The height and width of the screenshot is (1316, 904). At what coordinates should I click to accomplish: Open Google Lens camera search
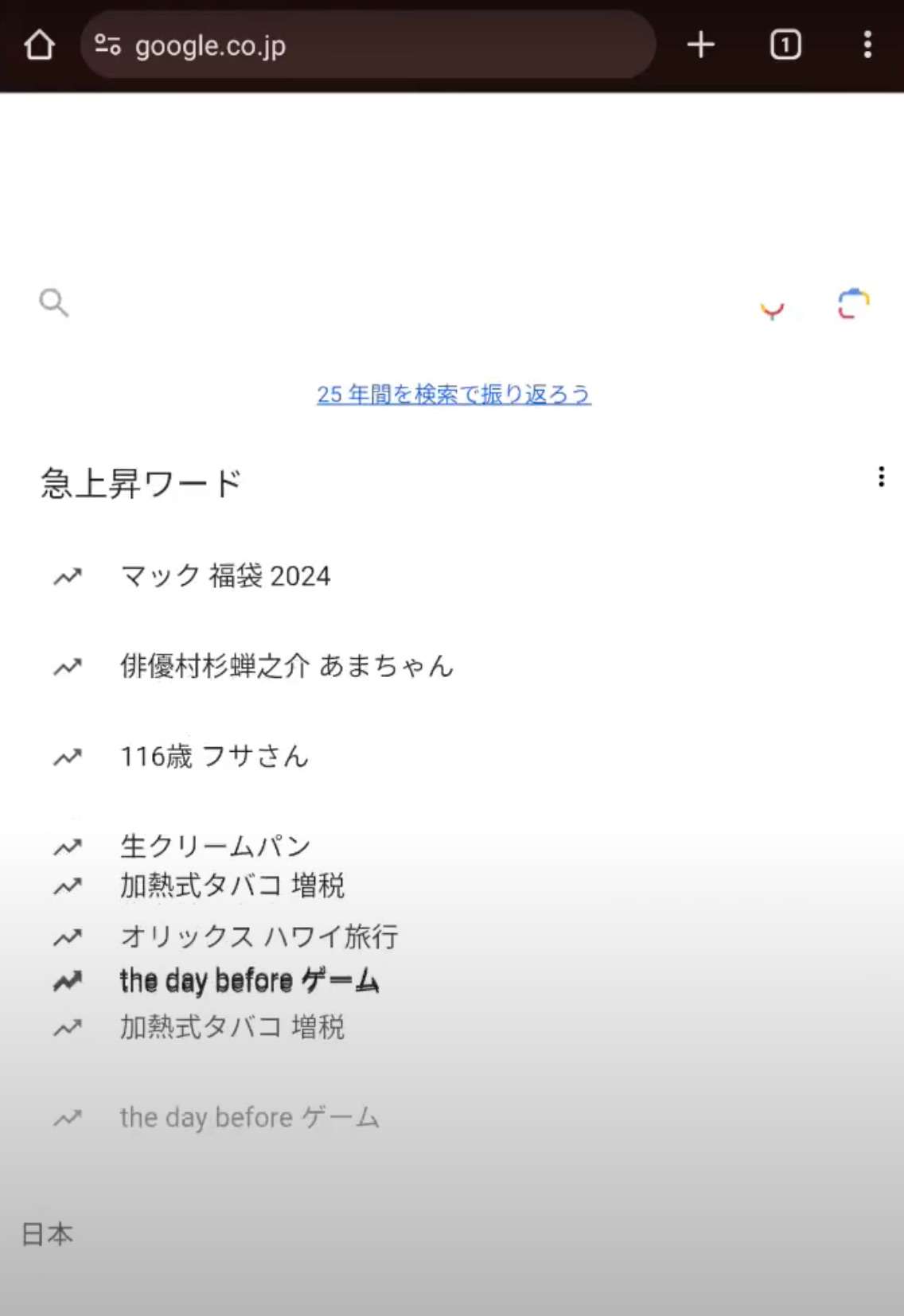pyautogui.click(x=853, y=304)
